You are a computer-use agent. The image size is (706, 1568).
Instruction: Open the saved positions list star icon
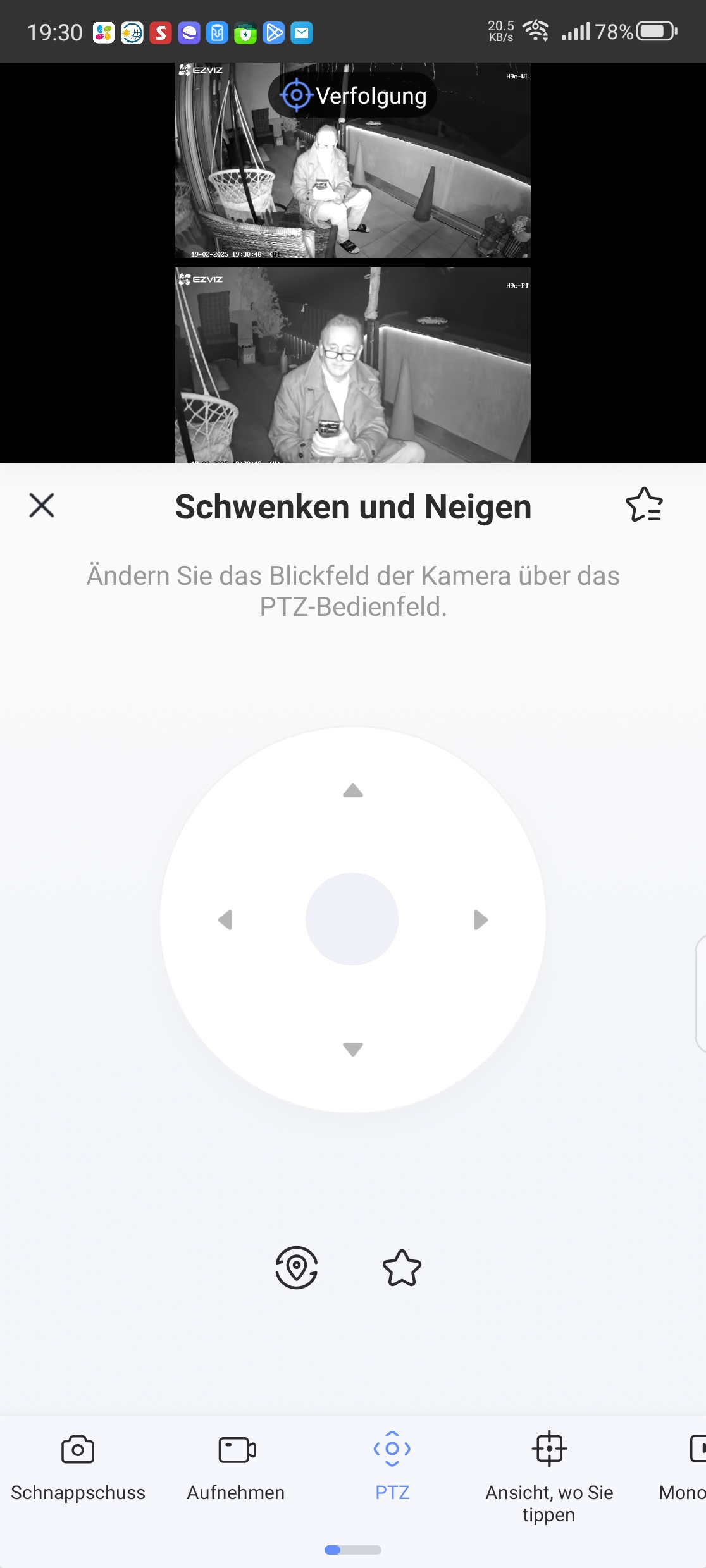(644, 505)
